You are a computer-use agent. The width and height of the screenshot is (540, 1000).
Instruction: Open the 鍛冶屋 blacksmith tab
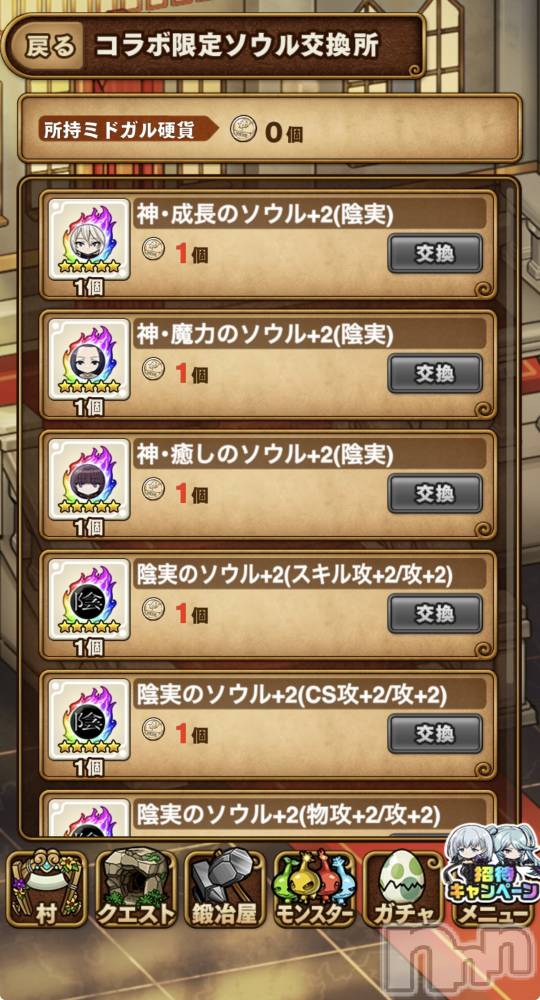tap(224, 888)
